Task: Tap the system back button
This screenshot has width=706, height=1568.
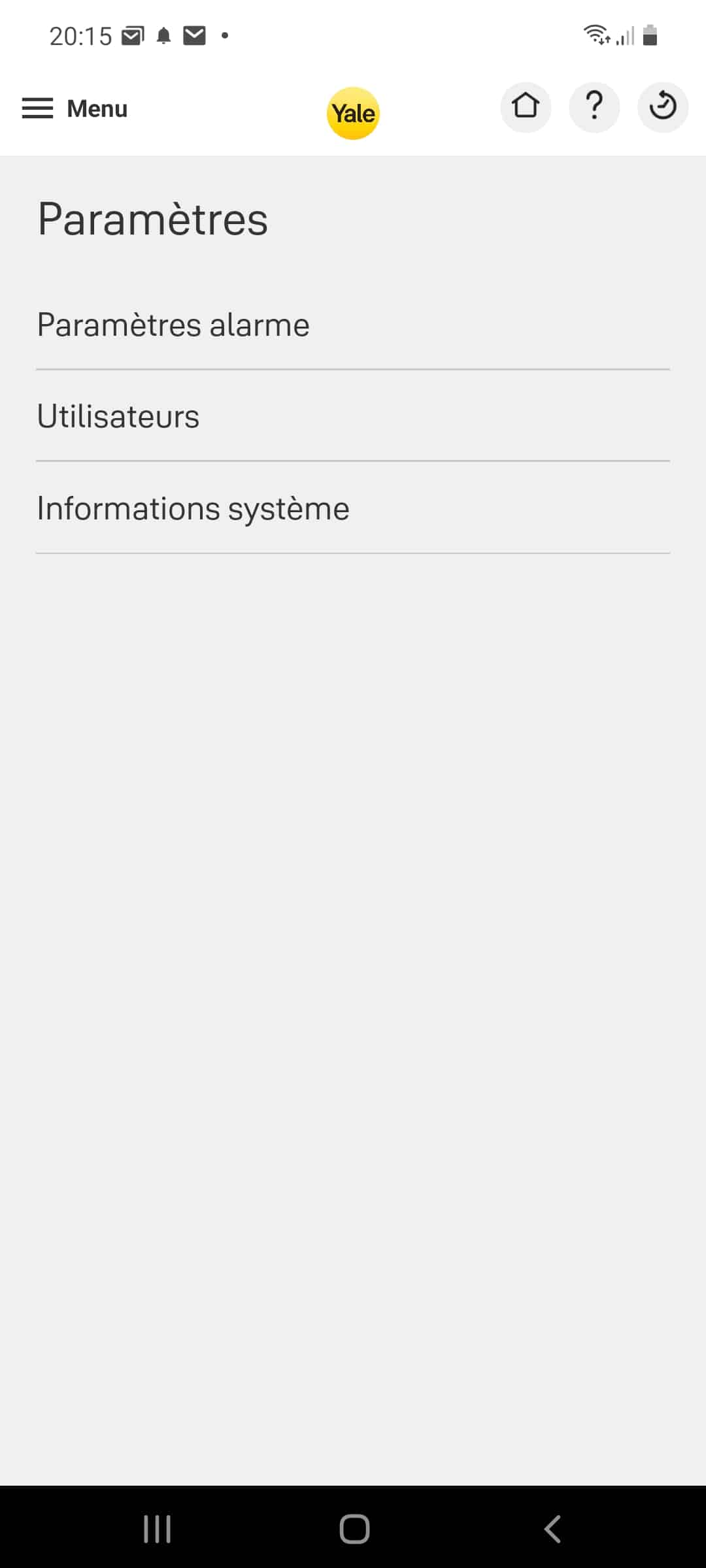Action: pyautogui.click(x=552, y=1529)
